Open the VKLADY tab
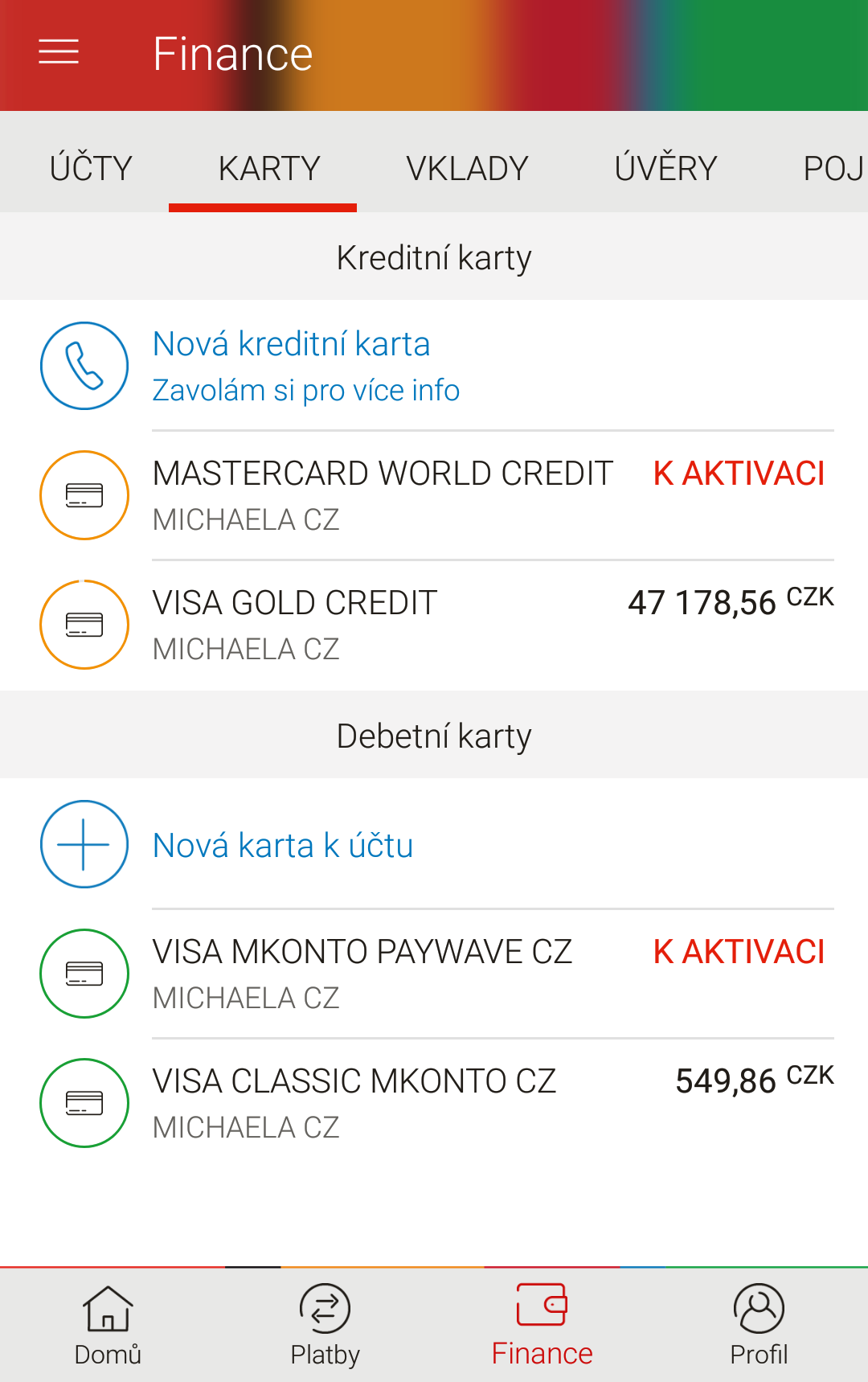The height and width of the screenshot is (1382, 868). [x=469, y=166]
